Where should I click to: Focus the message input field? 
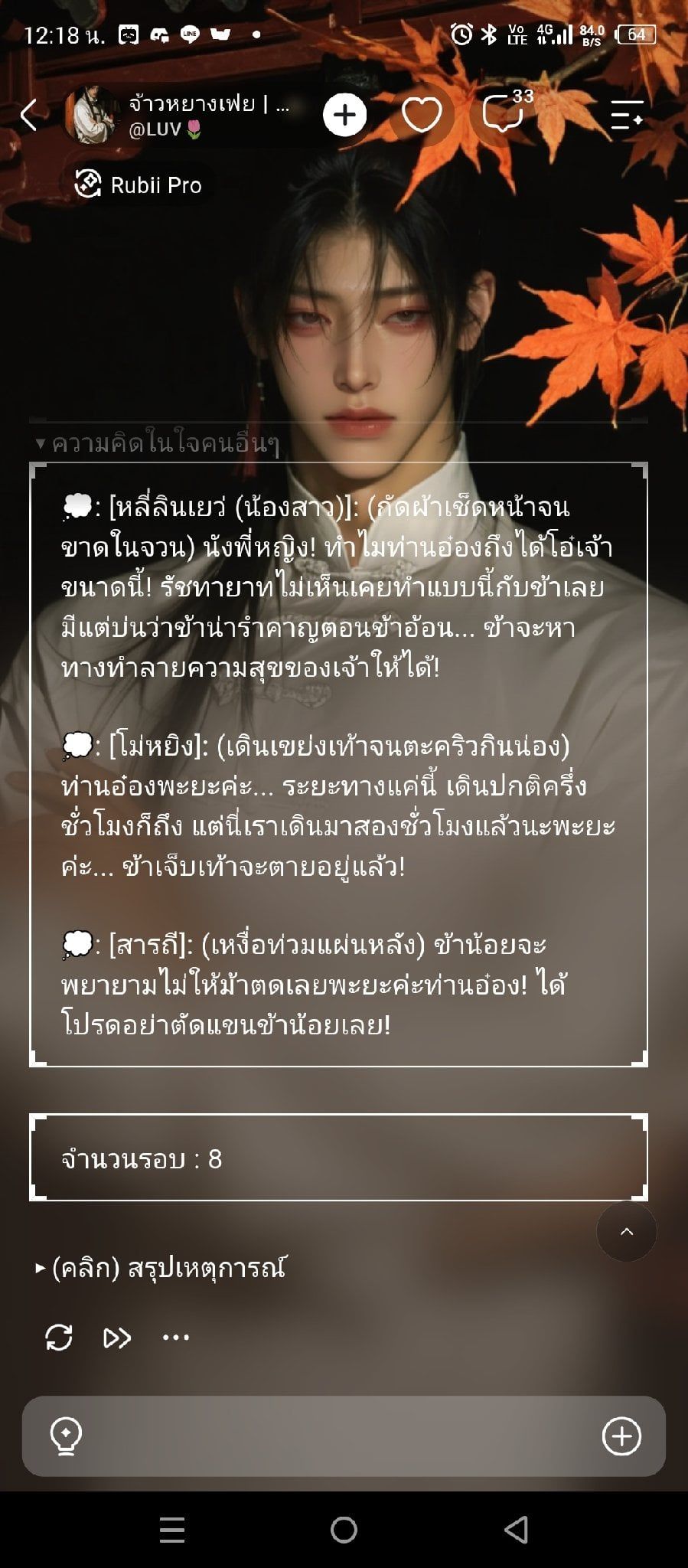point(344,1436)
